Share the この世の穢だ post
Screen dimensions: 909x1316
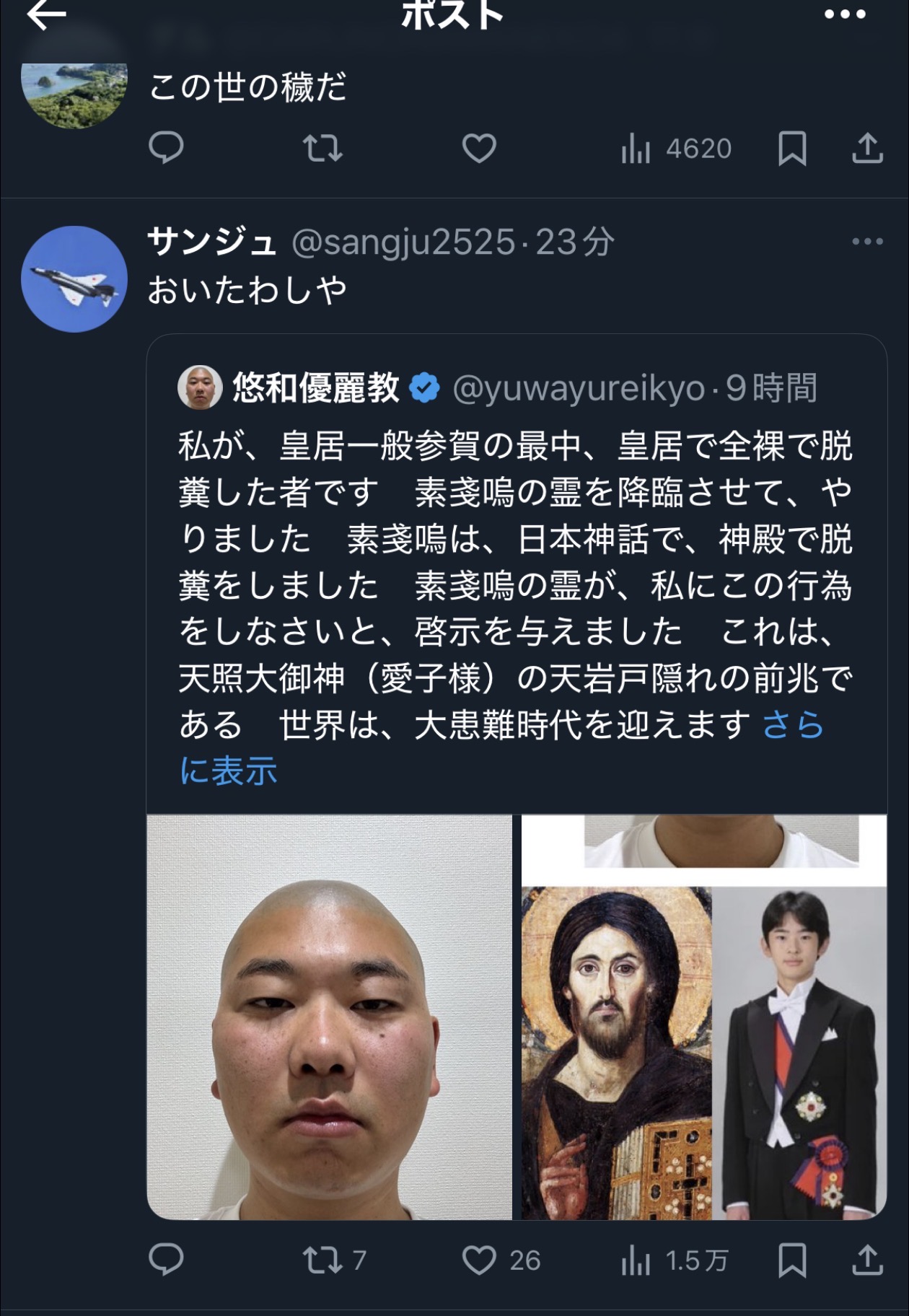(867, 149)
